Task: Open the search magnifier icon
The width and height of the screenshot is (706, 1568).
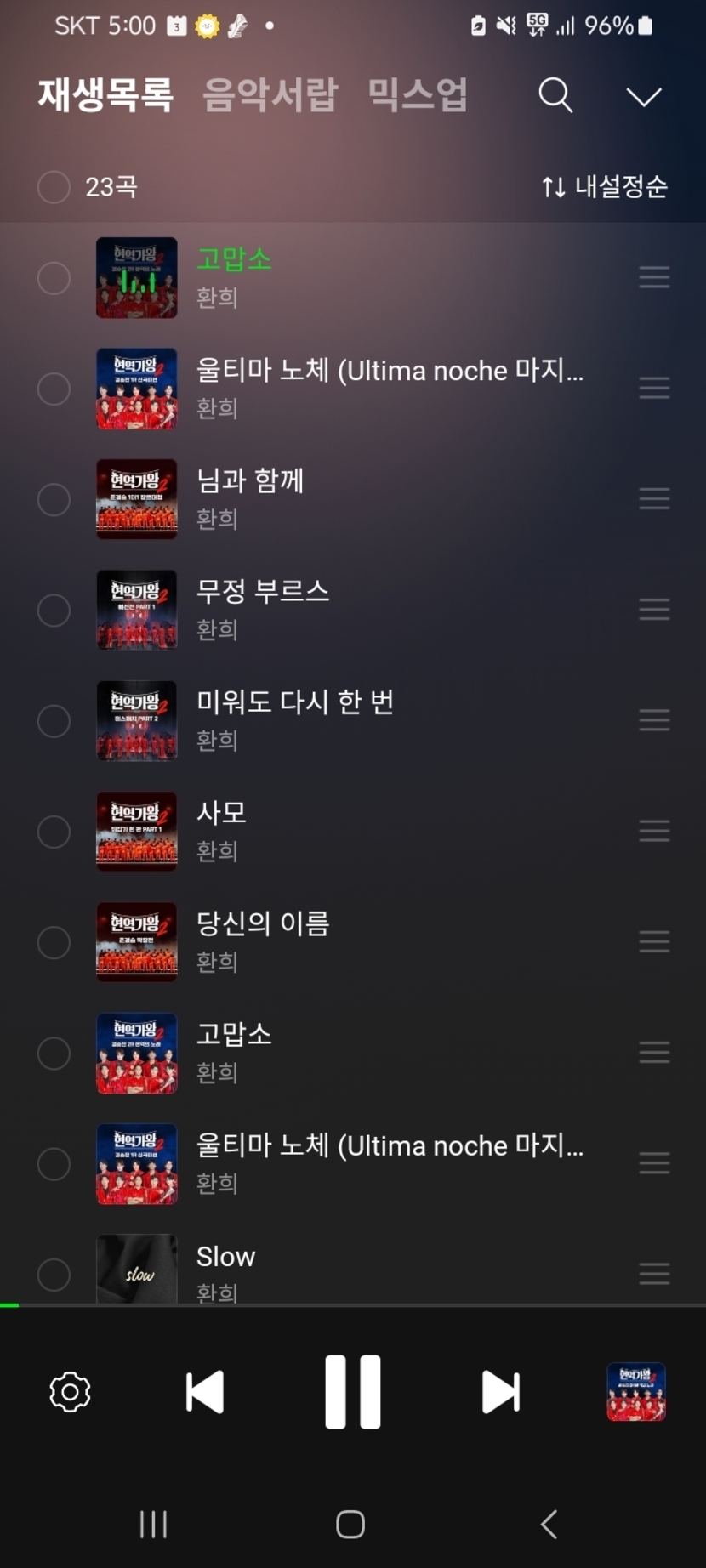Action: click(x=555, y=95)
